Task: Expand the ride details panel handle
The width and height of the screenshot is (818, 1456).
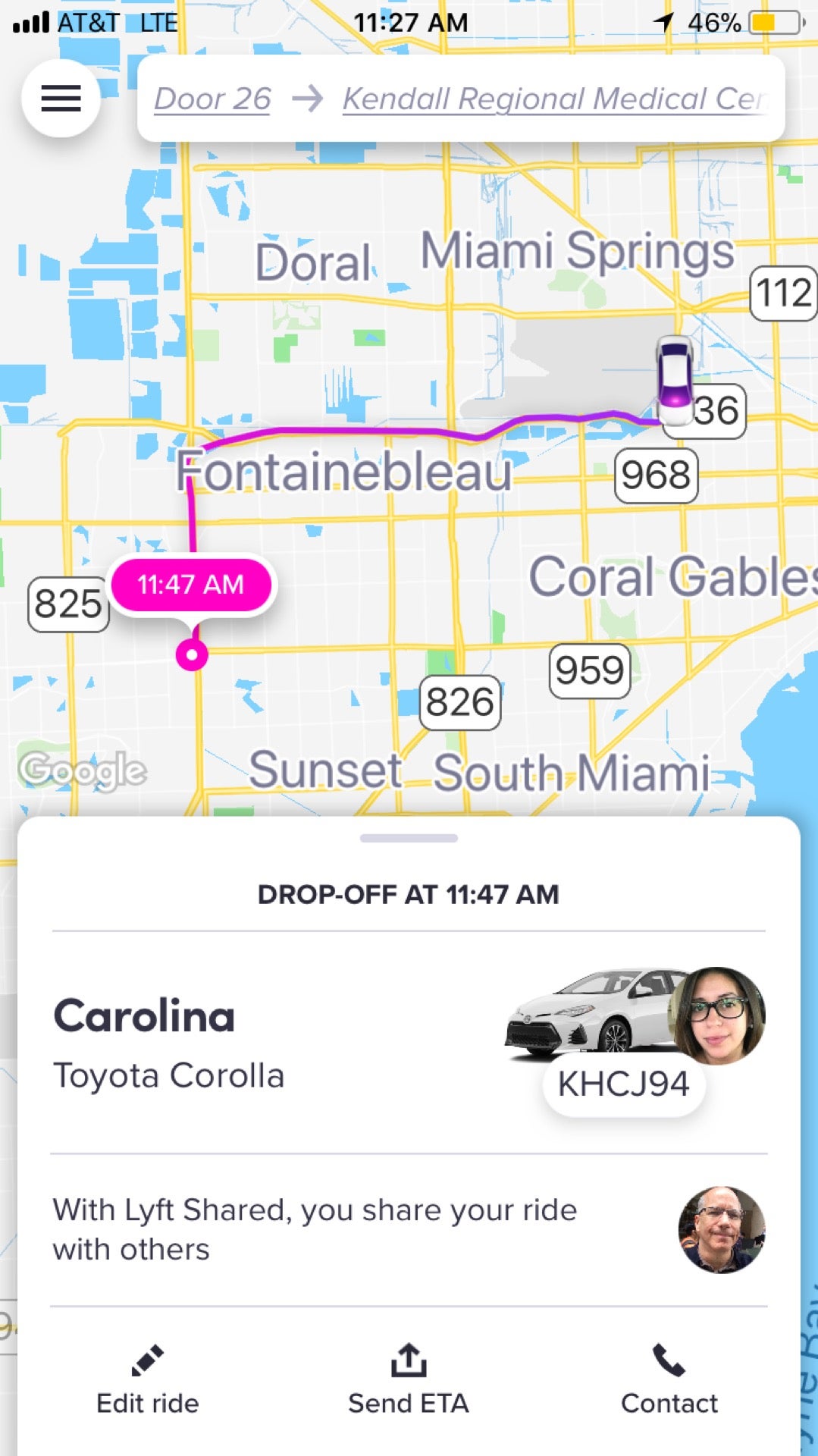Action: tap(409, 838)
